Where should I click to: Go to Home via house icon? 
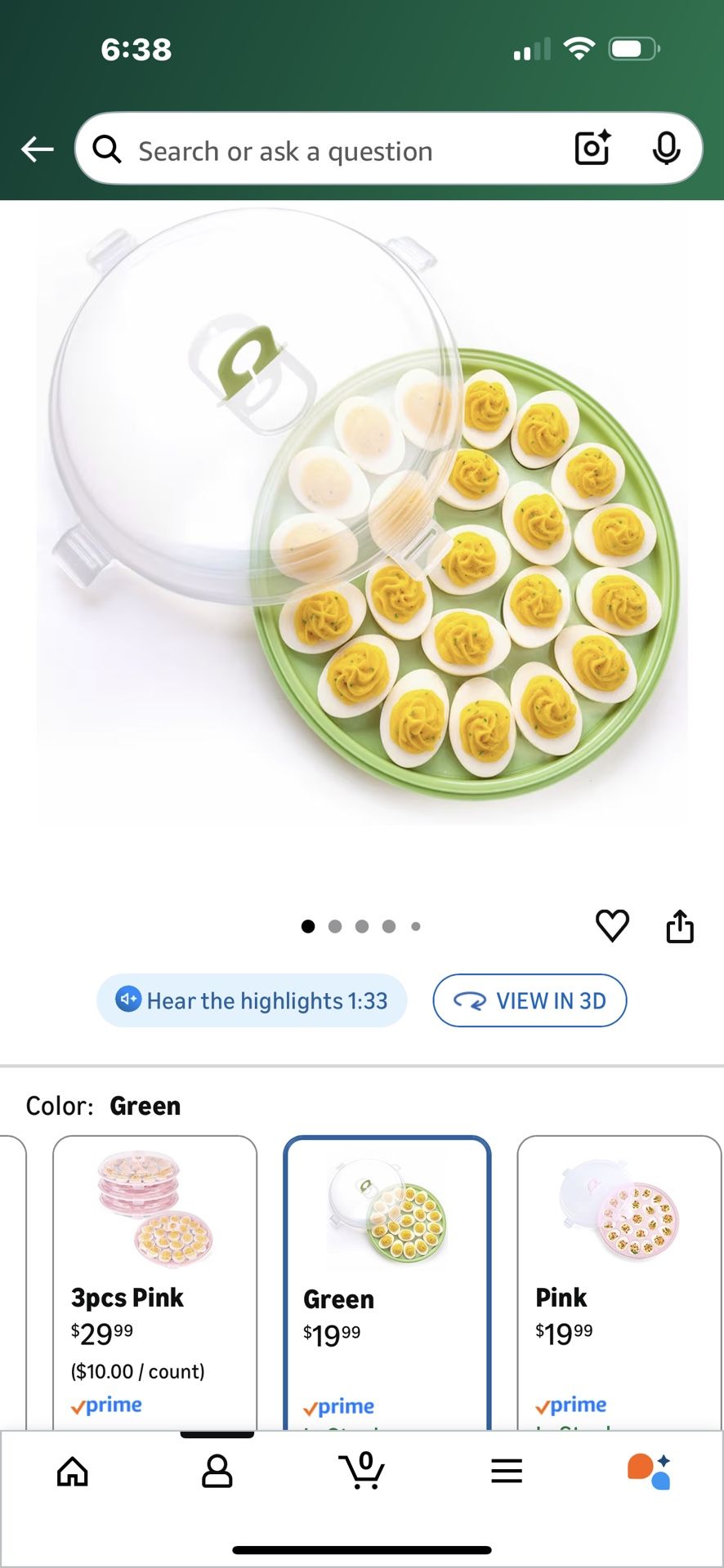(72, 1470)
